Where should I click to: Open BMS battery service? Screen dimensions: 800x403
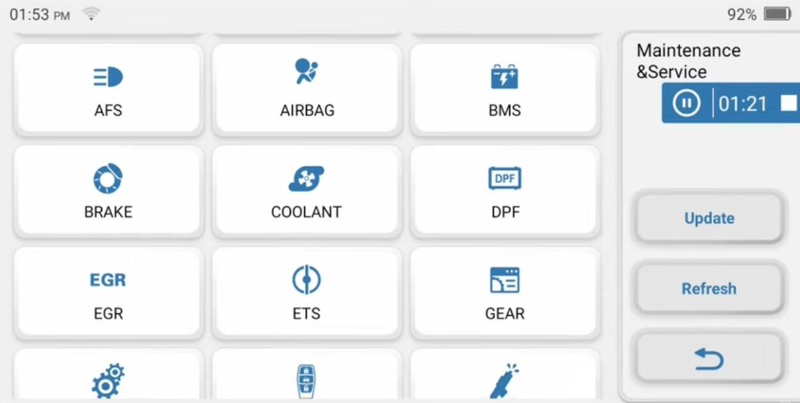point(504,90)
